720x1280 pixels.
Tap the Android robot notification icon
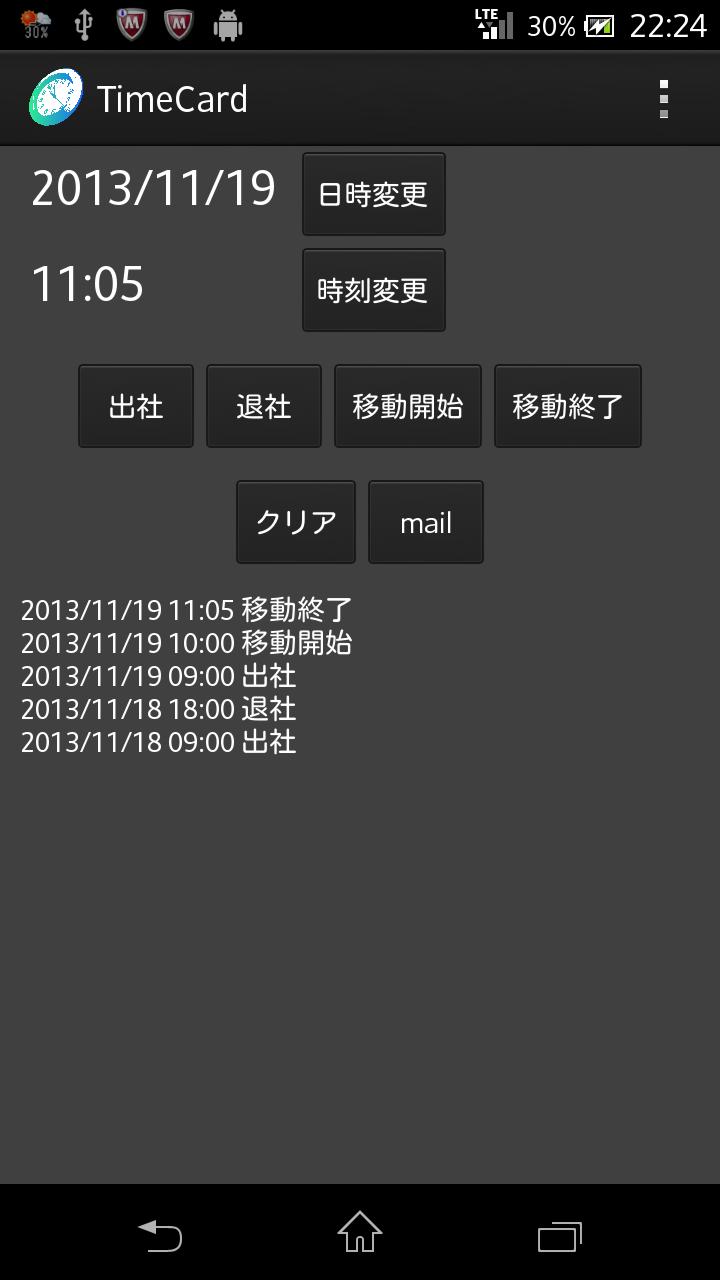(x=227, y=25)
